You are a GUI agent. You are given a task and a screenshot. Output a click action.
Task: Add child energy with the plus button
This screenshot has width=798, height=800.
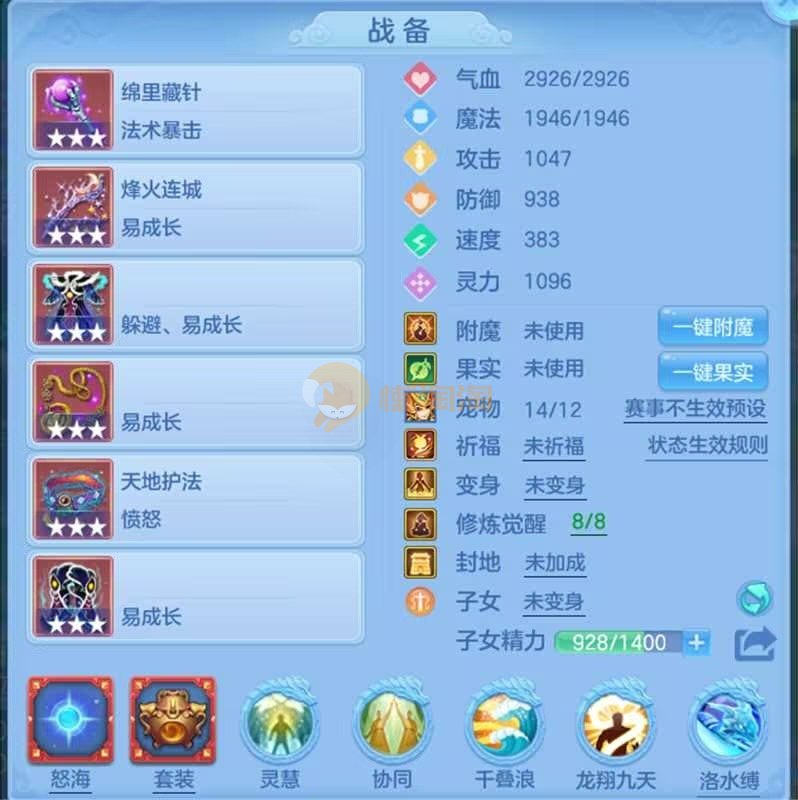(697, 642)
